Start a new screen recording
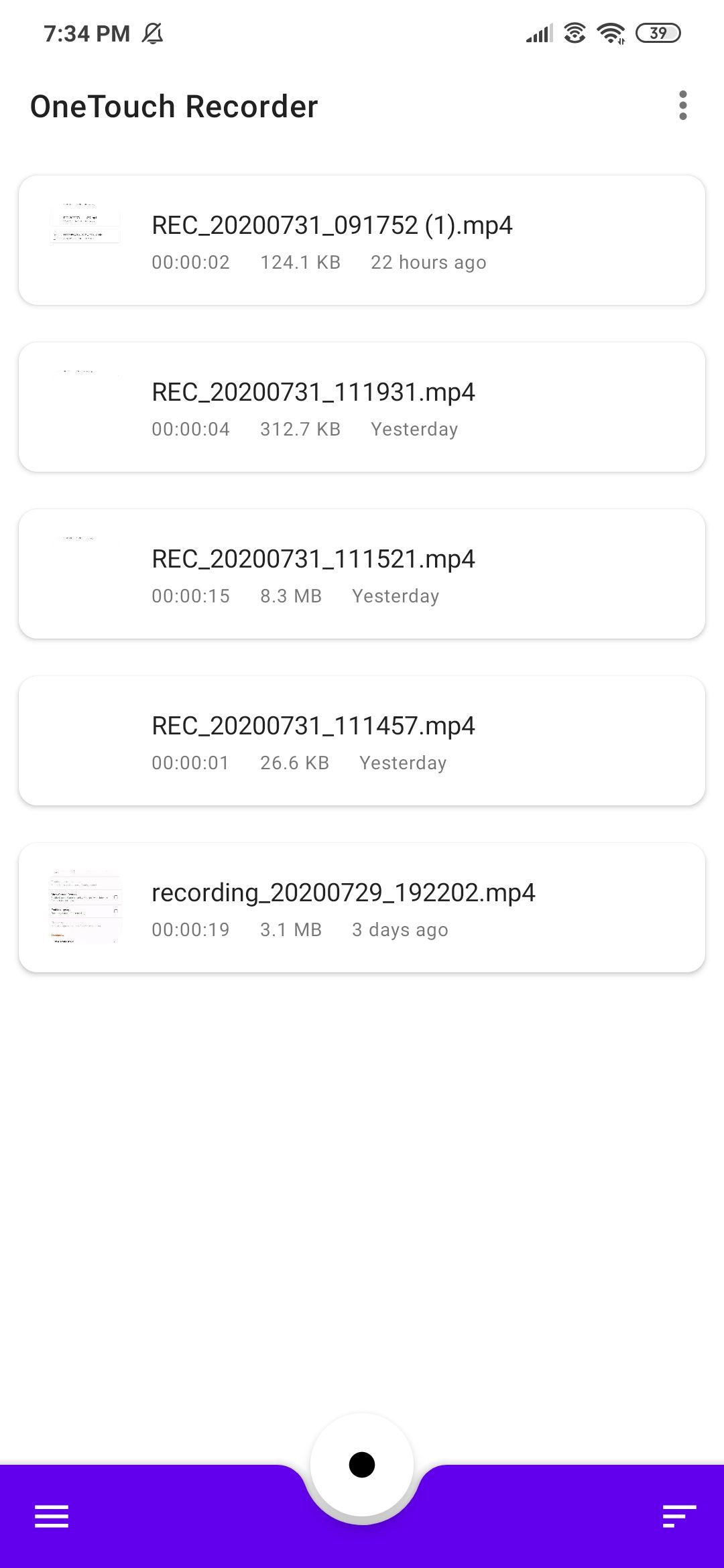724x1568 pixels. pyautogui.click(x=362, y=1465)
